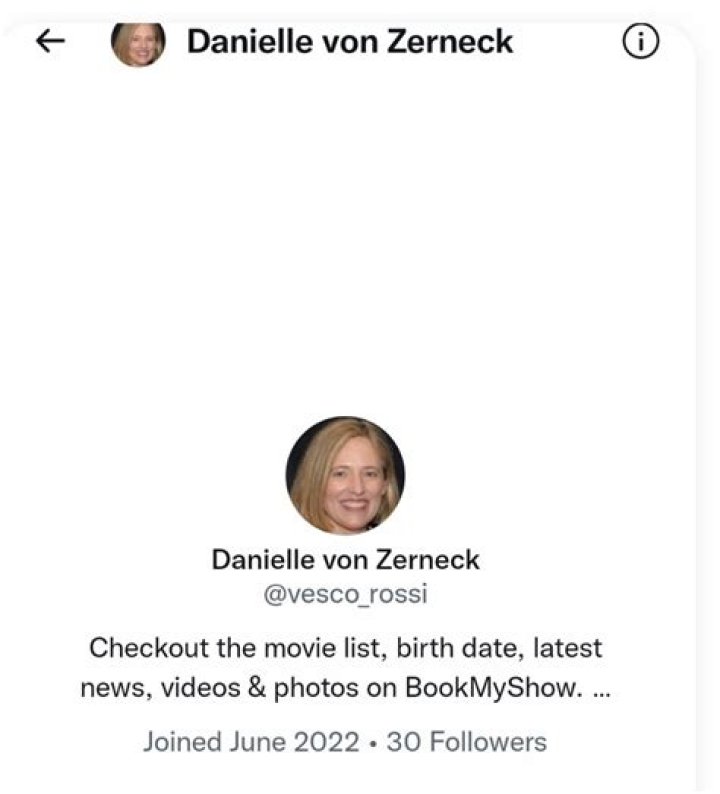
Task: Select the Danielle von Zerneck header title
Action: (348, 40)
